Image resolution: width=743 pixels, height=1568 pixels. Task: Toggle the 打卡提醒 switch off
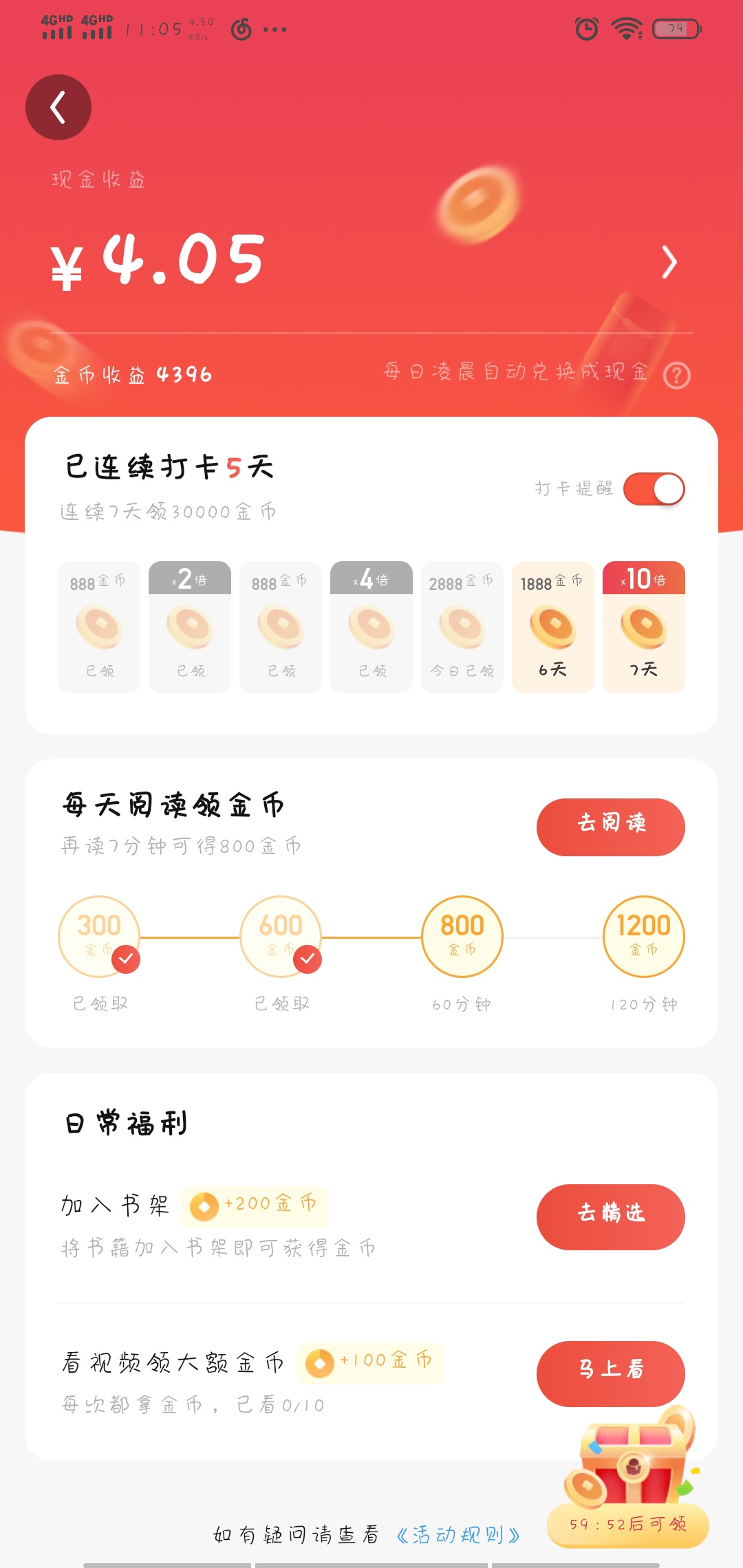654,489
